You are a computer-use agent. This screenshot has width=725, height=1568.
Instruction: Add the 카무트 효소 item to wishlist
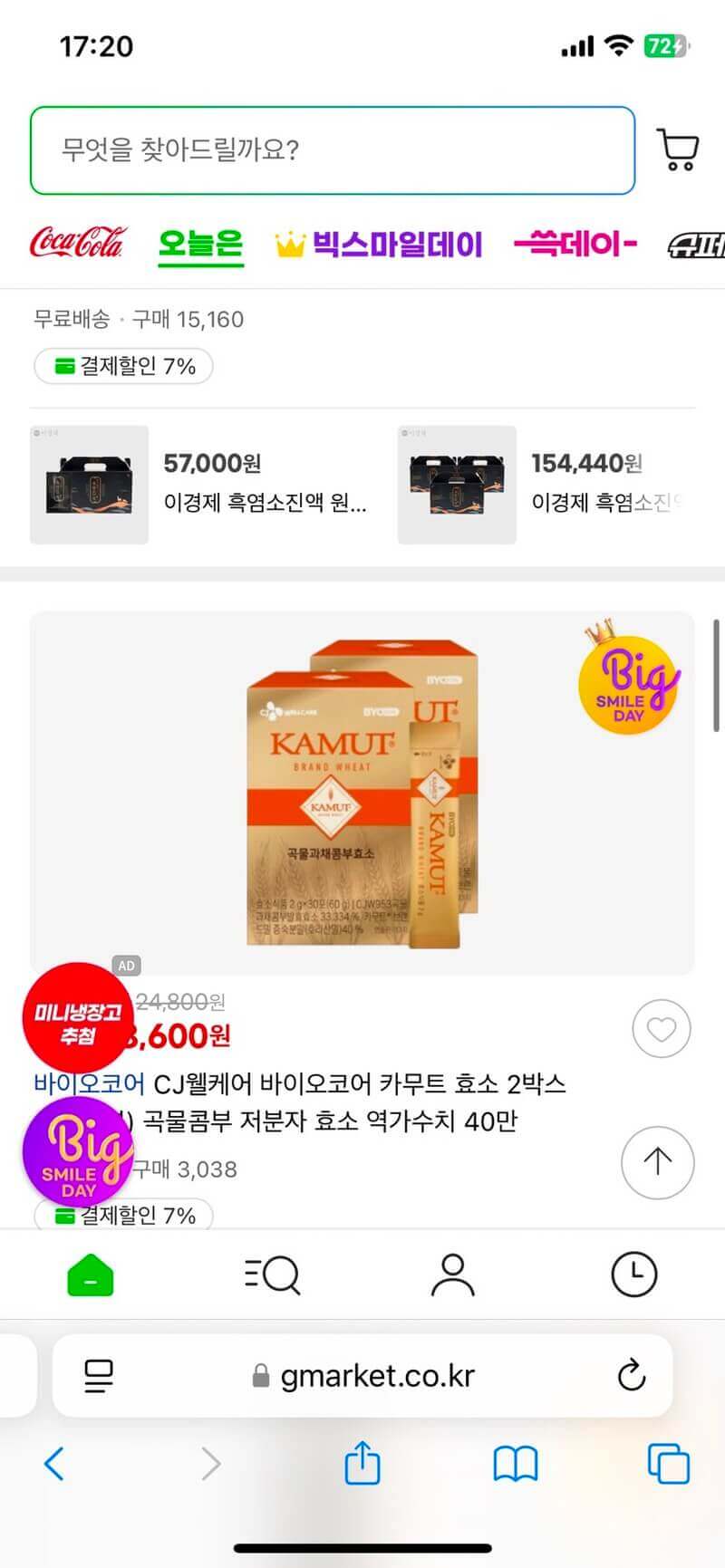coord(661,1029)
